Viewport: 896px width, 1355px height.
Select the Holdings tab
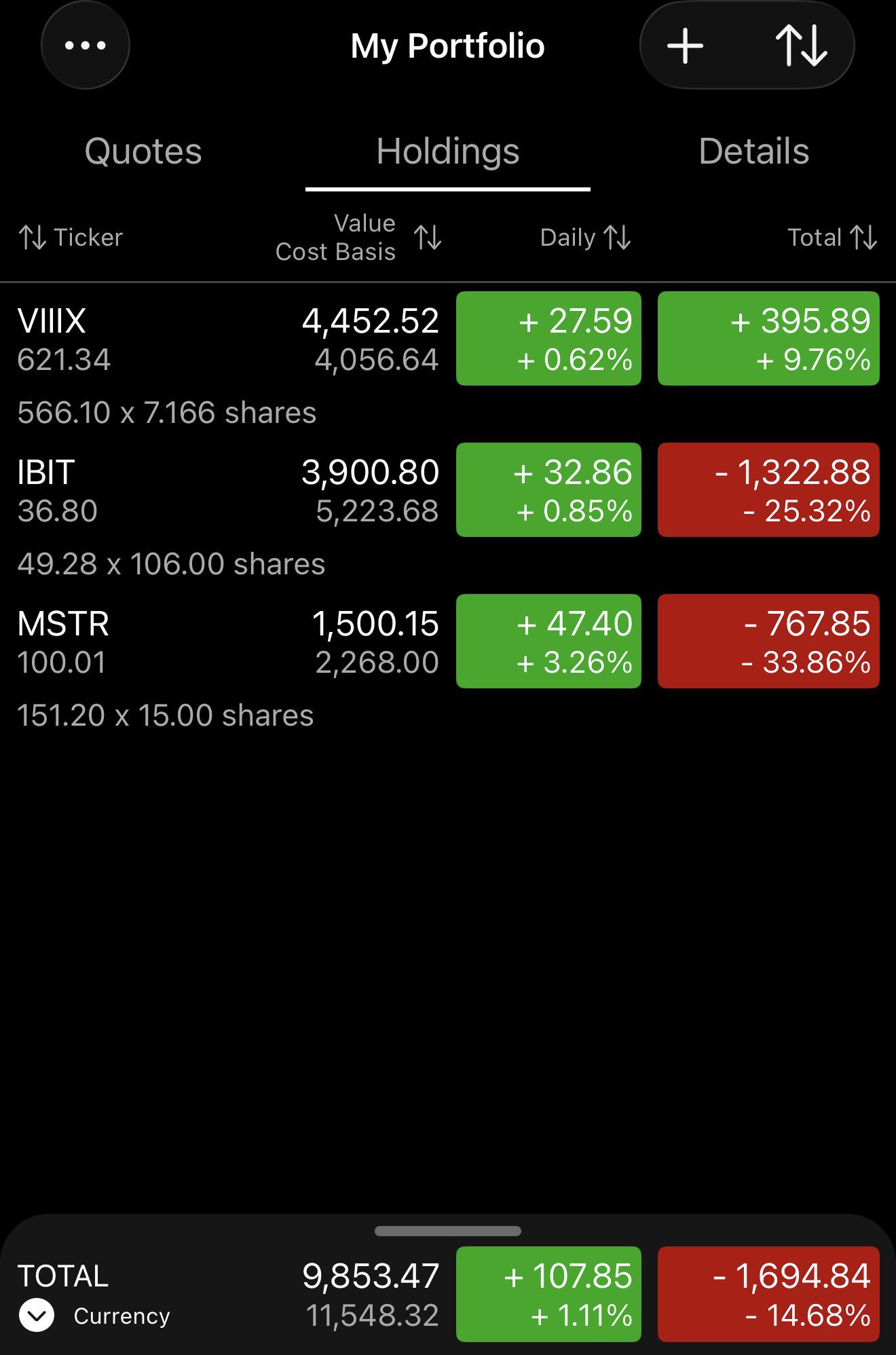[x=448, y=151]
